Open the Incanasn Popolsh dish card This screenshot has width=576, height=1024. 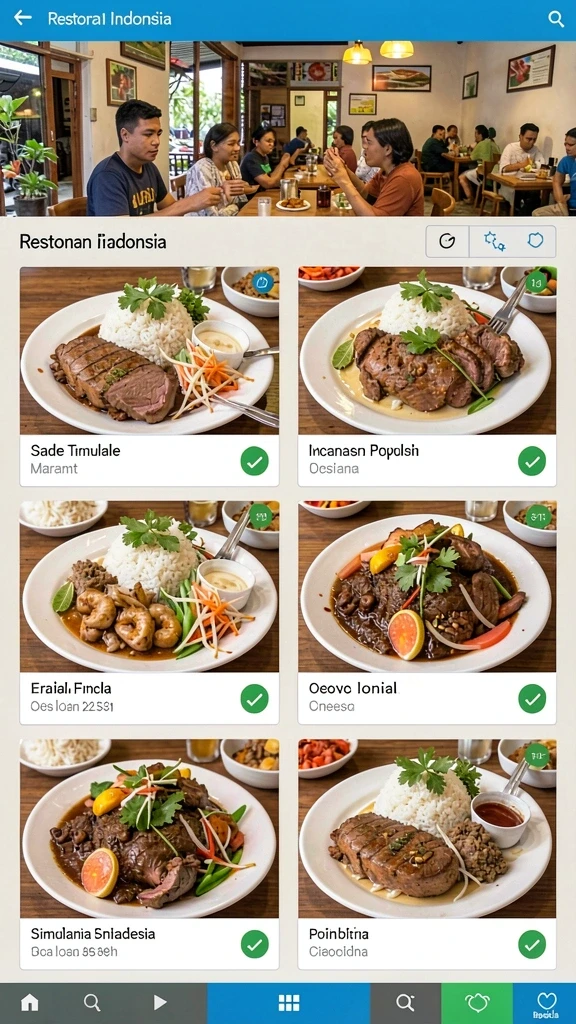pos(427,376)
